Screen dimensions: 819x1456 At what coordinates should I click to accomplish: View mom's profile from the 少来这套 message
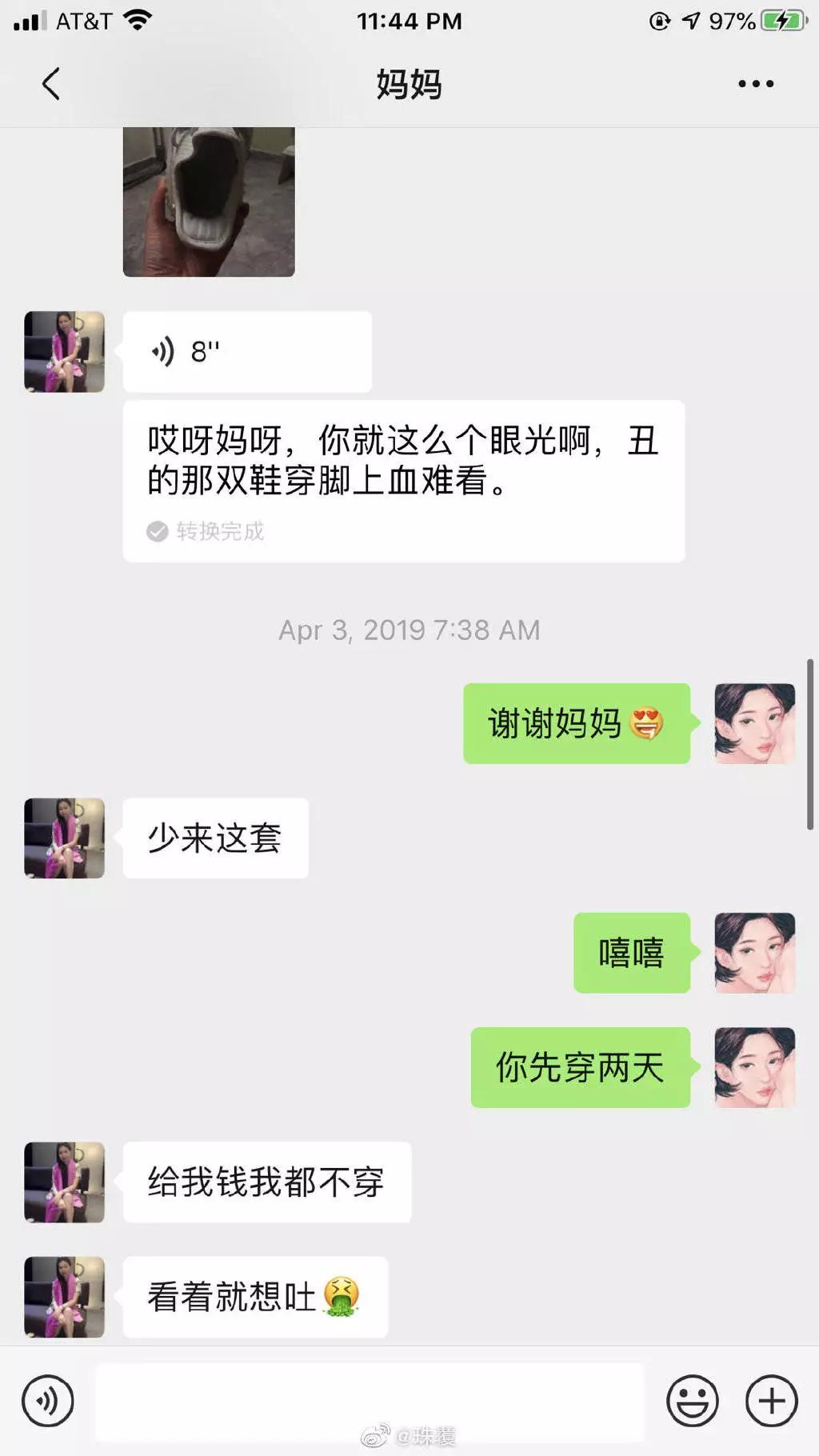(65, 838)
